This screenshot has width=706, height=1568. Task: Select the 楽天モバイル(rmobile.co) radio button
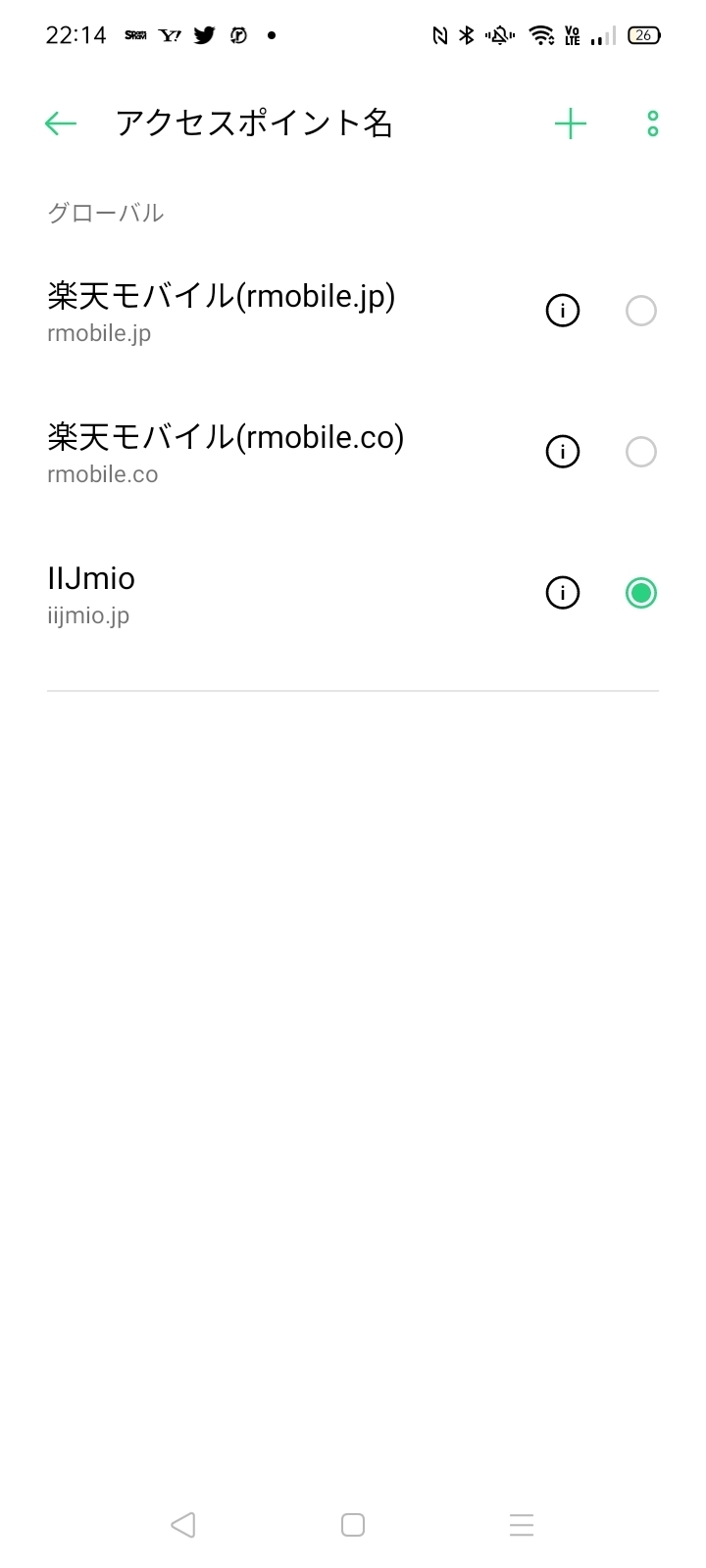pos(641,453)
